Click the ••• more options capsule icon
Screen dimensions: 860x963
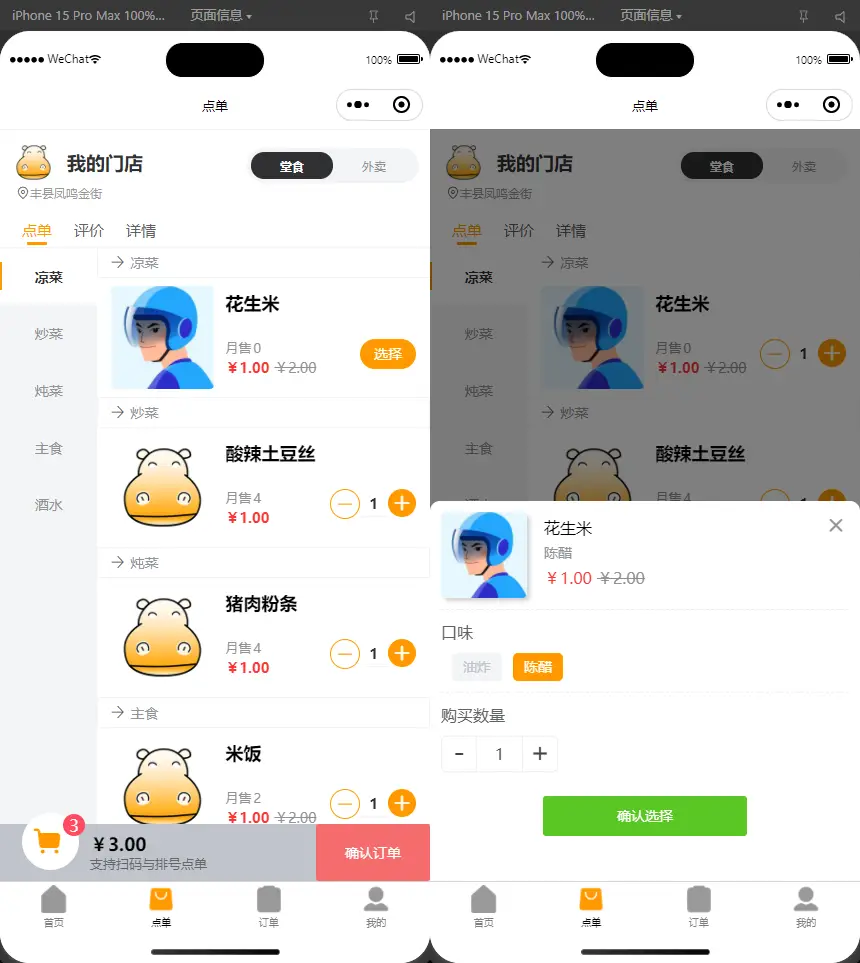coord(358,105)
